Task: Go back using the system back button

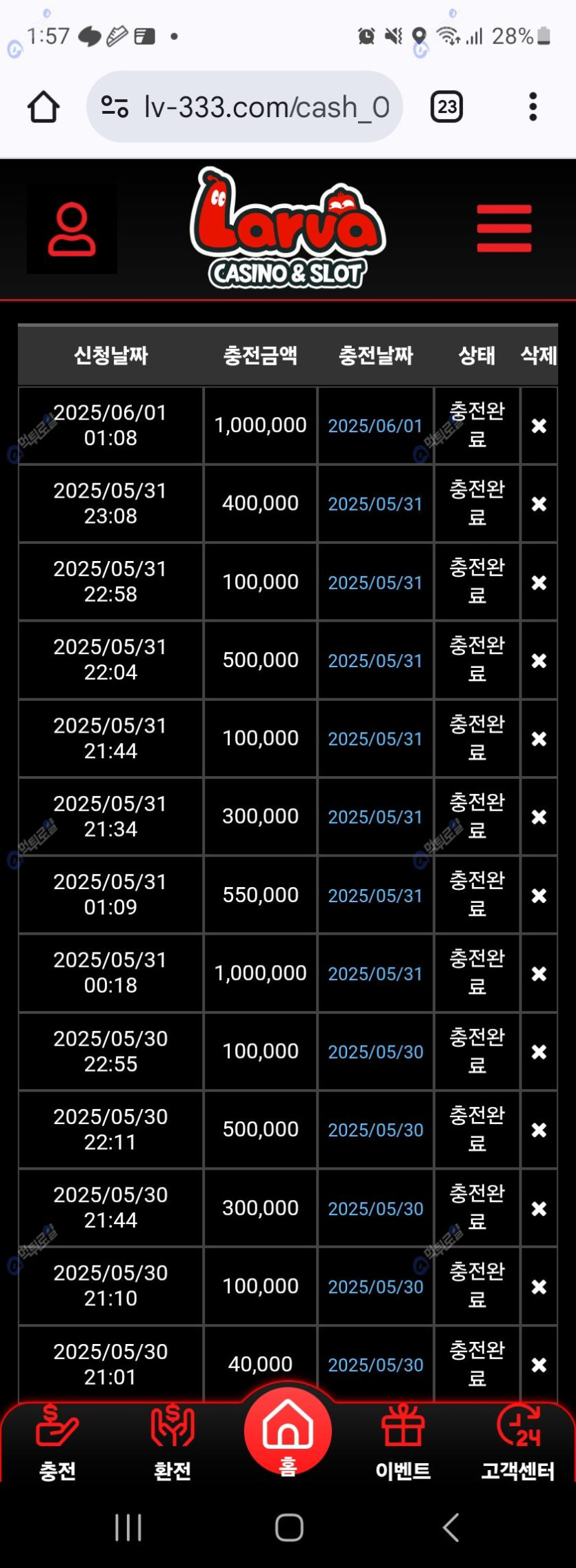Action: [450, 1527]
